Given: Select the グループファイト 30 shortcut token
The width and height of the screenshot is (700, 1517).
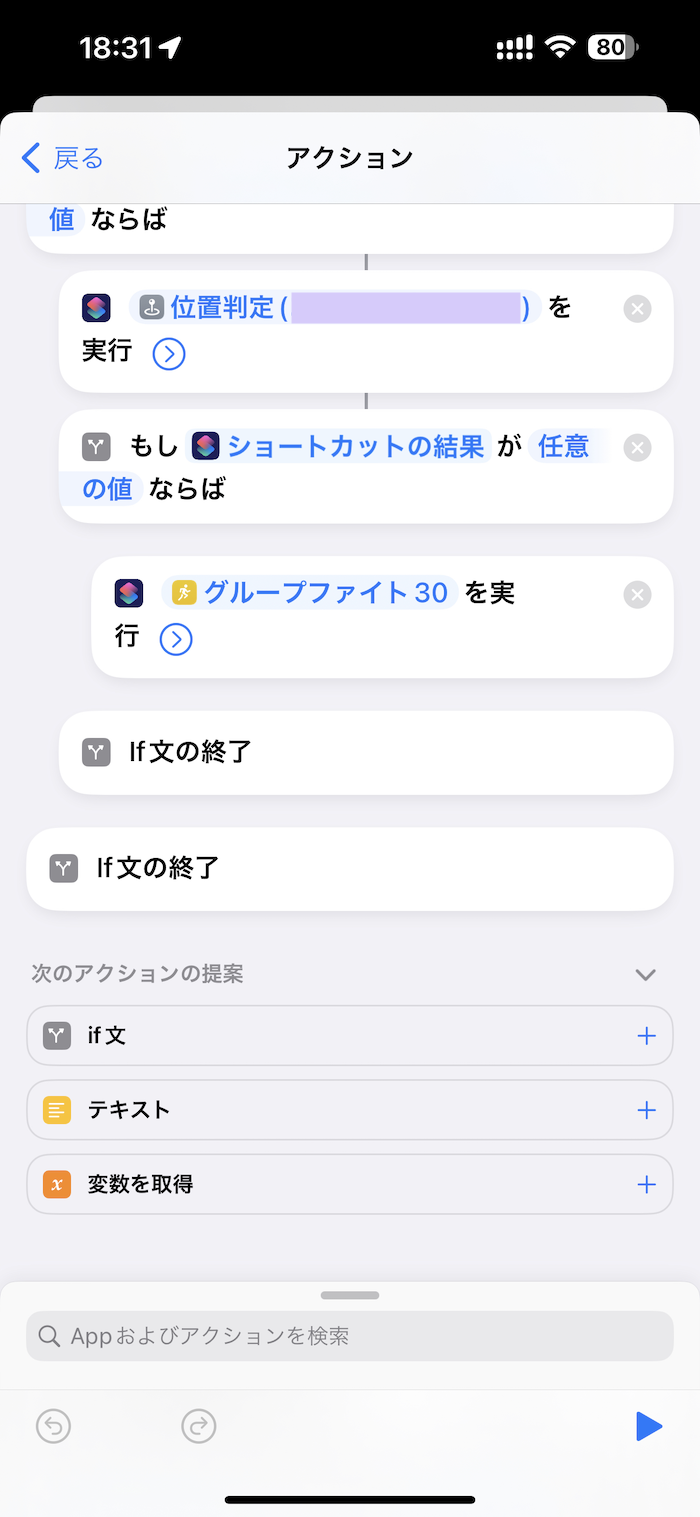Looking at the screenshot, I should (x=310, y=593).
